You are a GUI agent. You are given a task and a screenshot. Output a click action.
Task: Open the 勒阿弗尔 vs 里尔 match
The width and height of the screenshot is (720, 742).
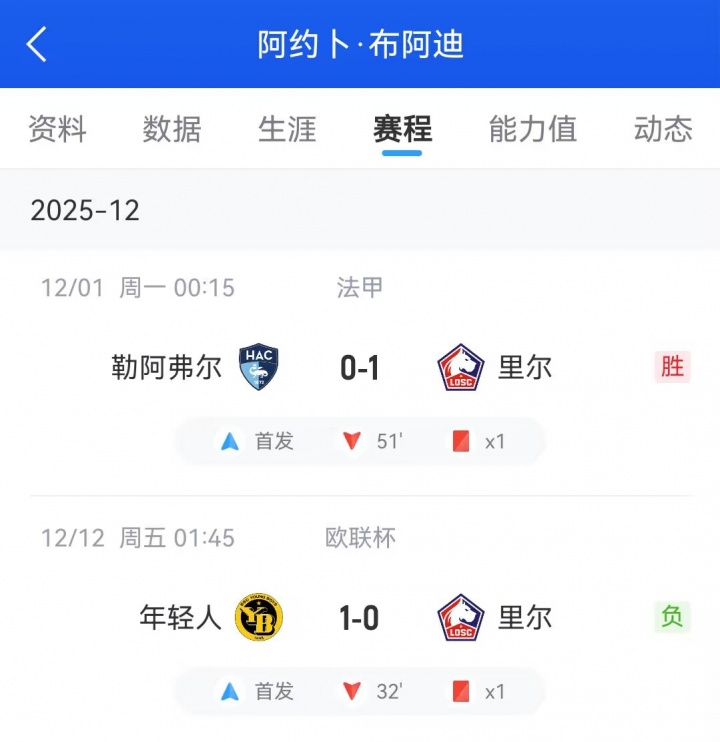(x=360, y=368)
